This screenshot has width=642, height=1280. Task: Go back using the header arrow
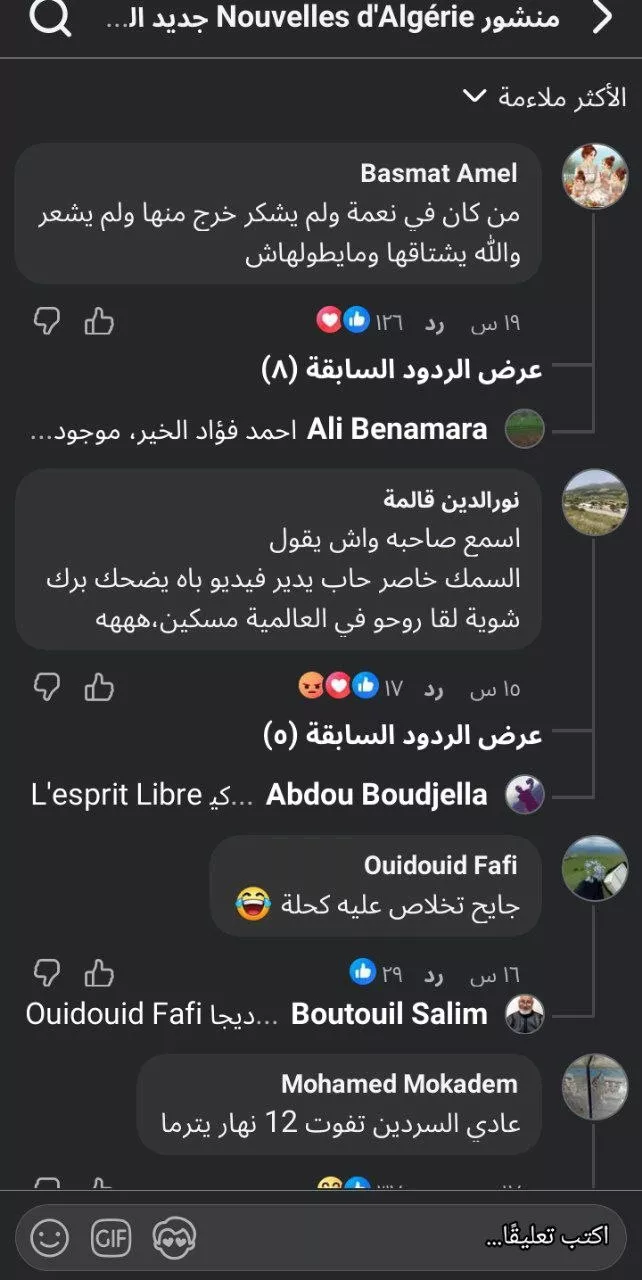tap(602, 18)
